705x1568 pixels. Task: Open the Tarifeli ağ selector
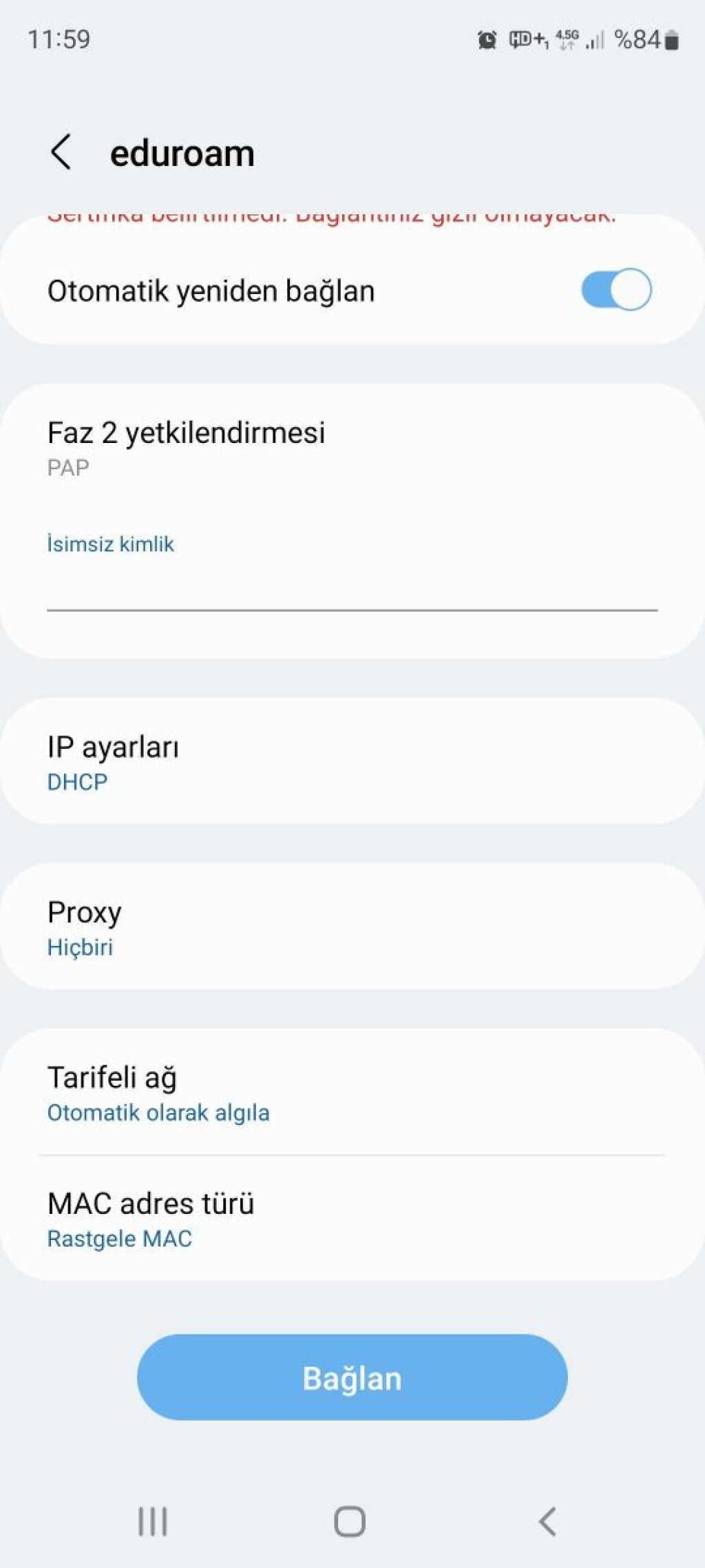pyautogui.click(x=112, y=1092)
